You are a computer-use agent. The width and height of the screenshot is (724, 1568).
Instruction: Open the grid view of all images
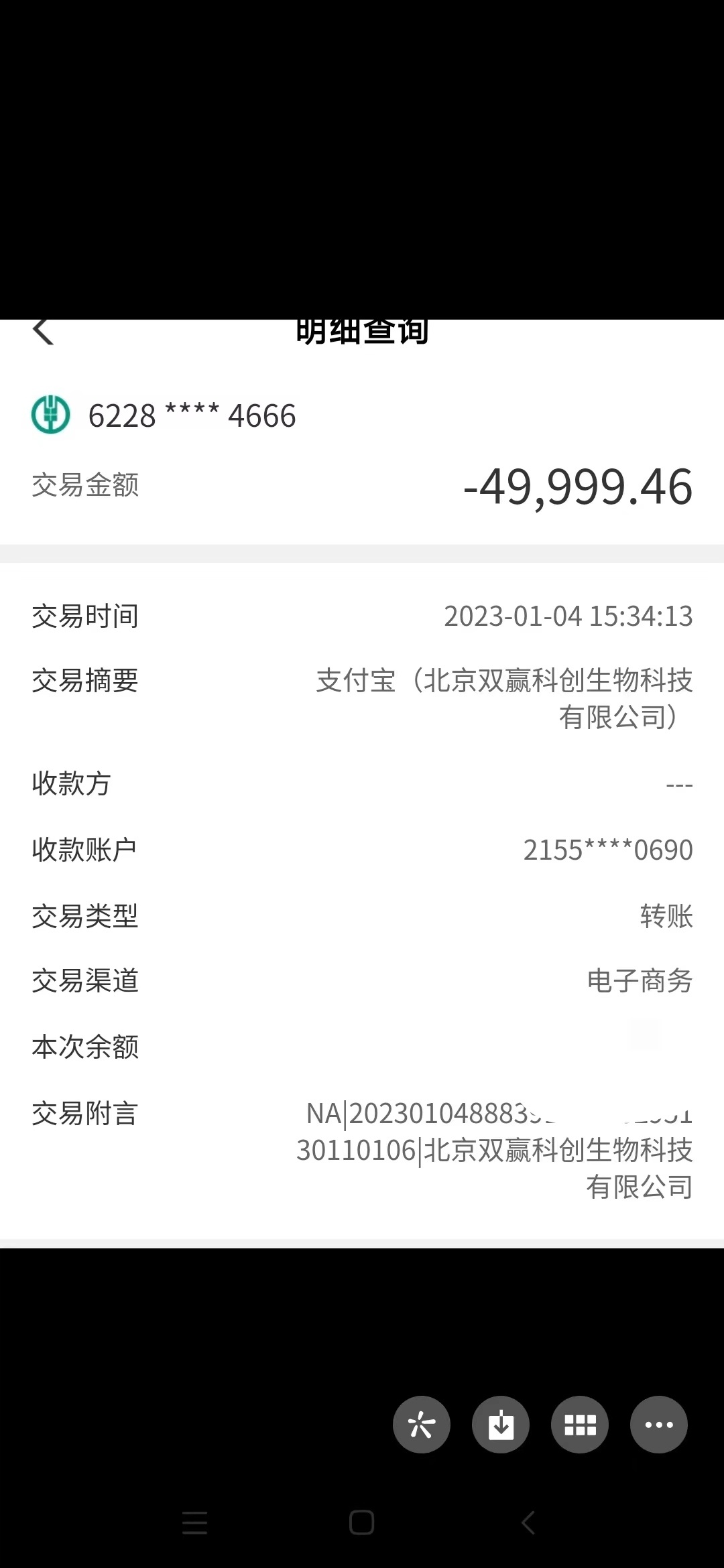pyautogui.click(x=580, y=1425)
